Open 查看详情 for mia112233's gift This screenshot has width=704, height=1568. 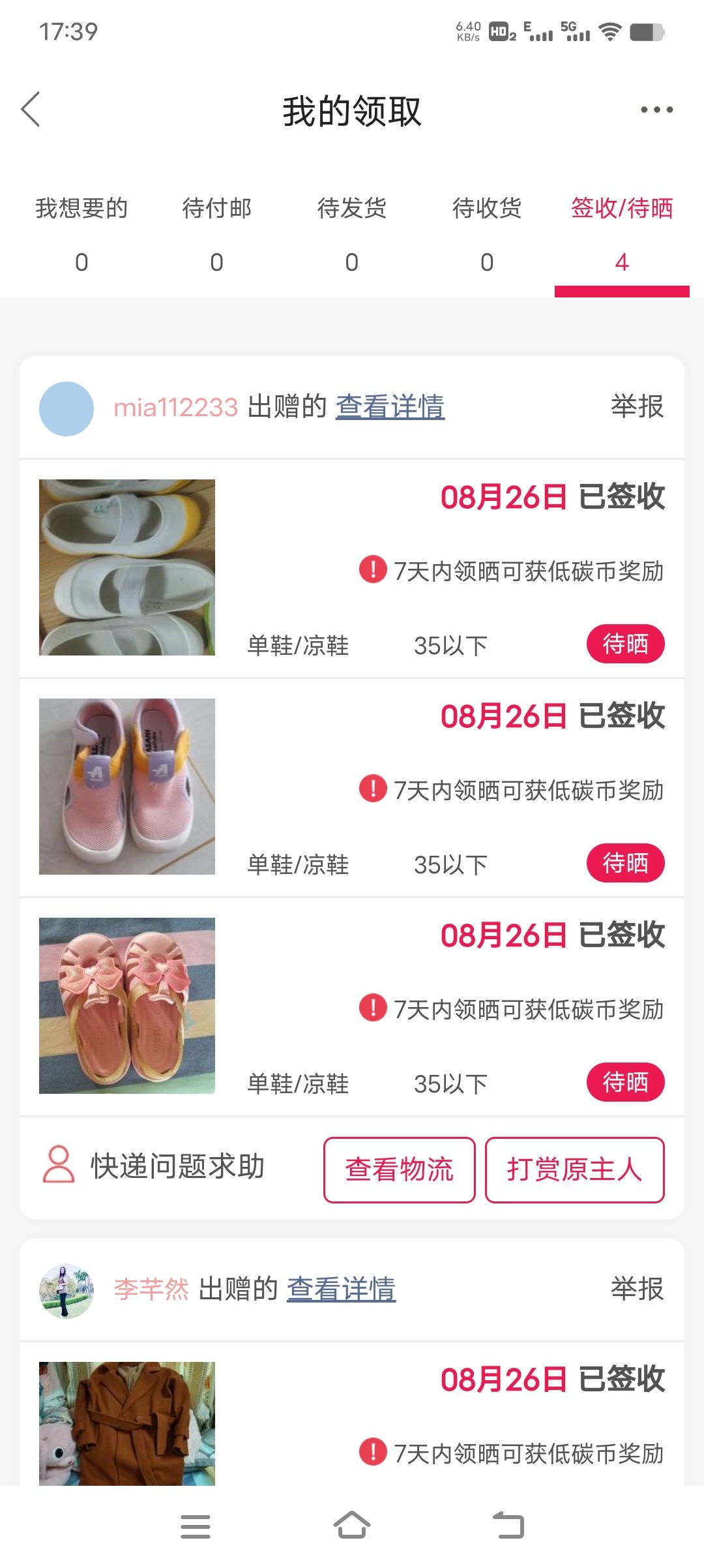pos(390,407)
